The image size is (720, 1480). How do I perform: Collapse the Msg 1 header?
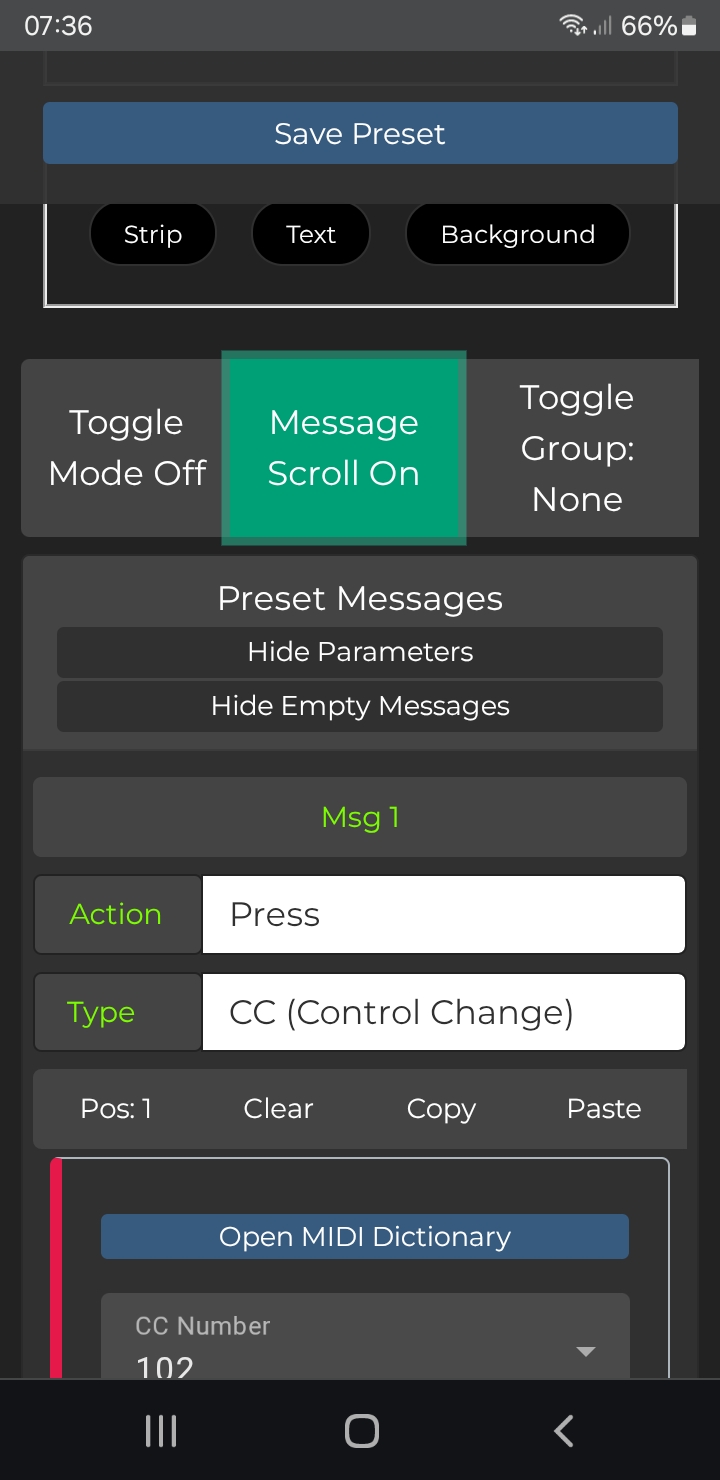click(360, 817)
